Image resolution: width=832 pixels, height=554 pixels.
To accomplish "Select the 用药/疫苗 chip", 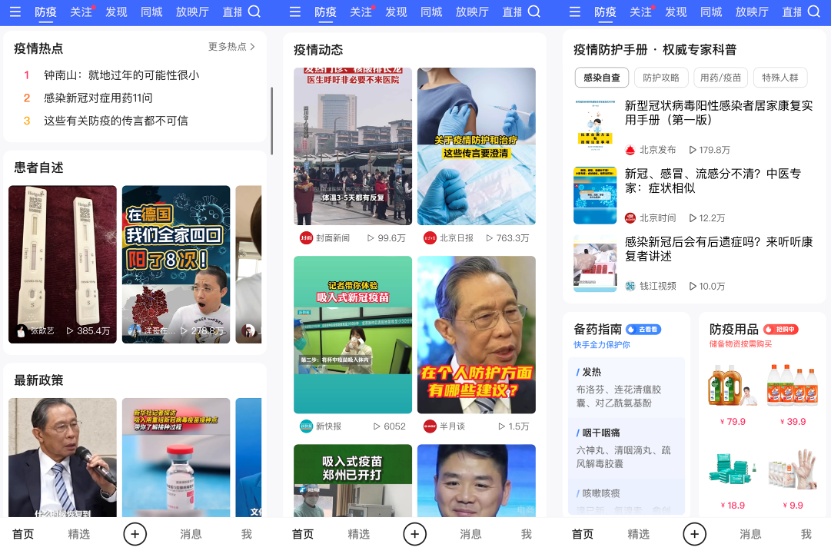I will tap(720, 77).
